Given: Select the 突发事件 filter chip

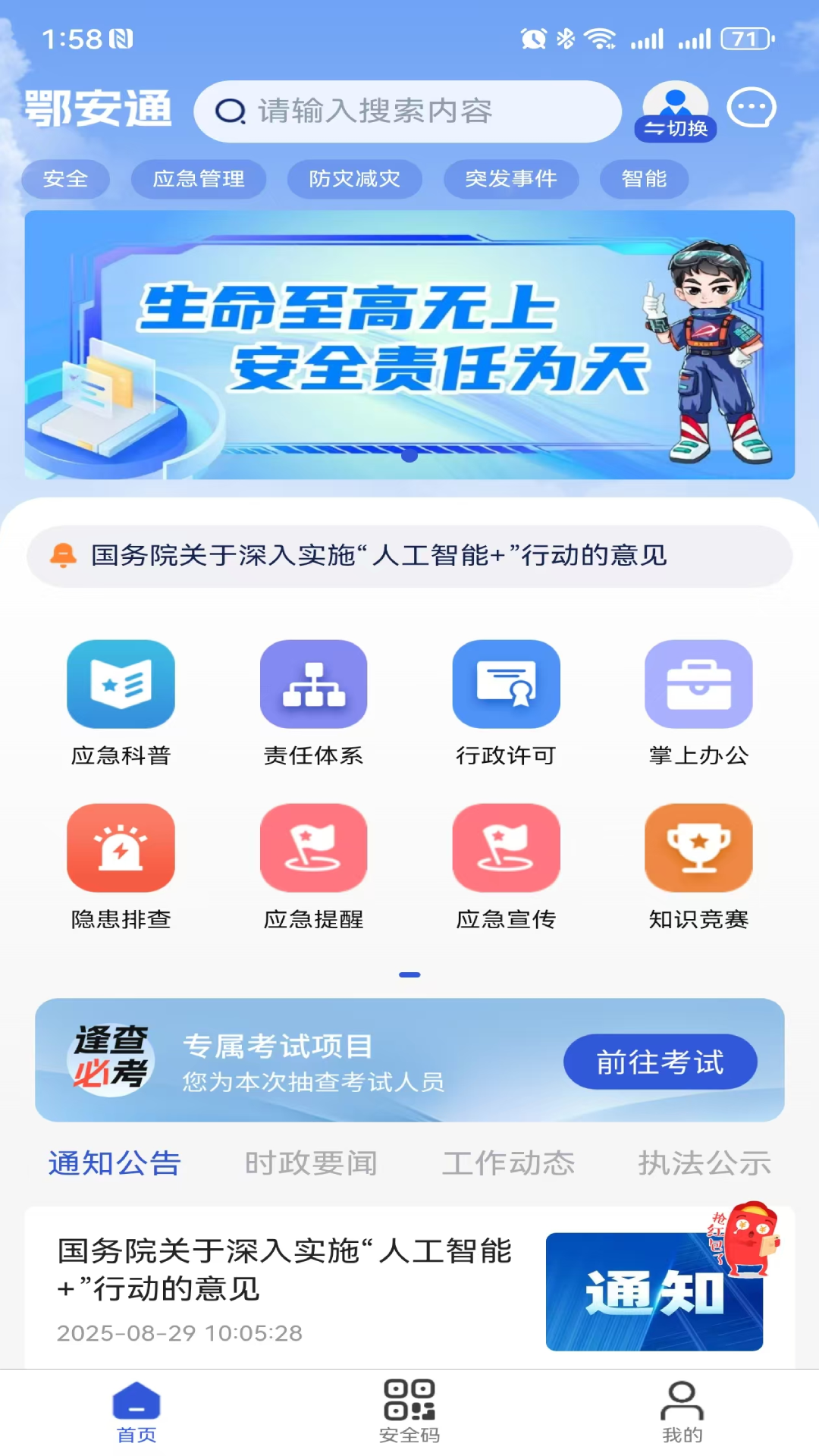Looking at the screenshot, I should coord(511,179).
